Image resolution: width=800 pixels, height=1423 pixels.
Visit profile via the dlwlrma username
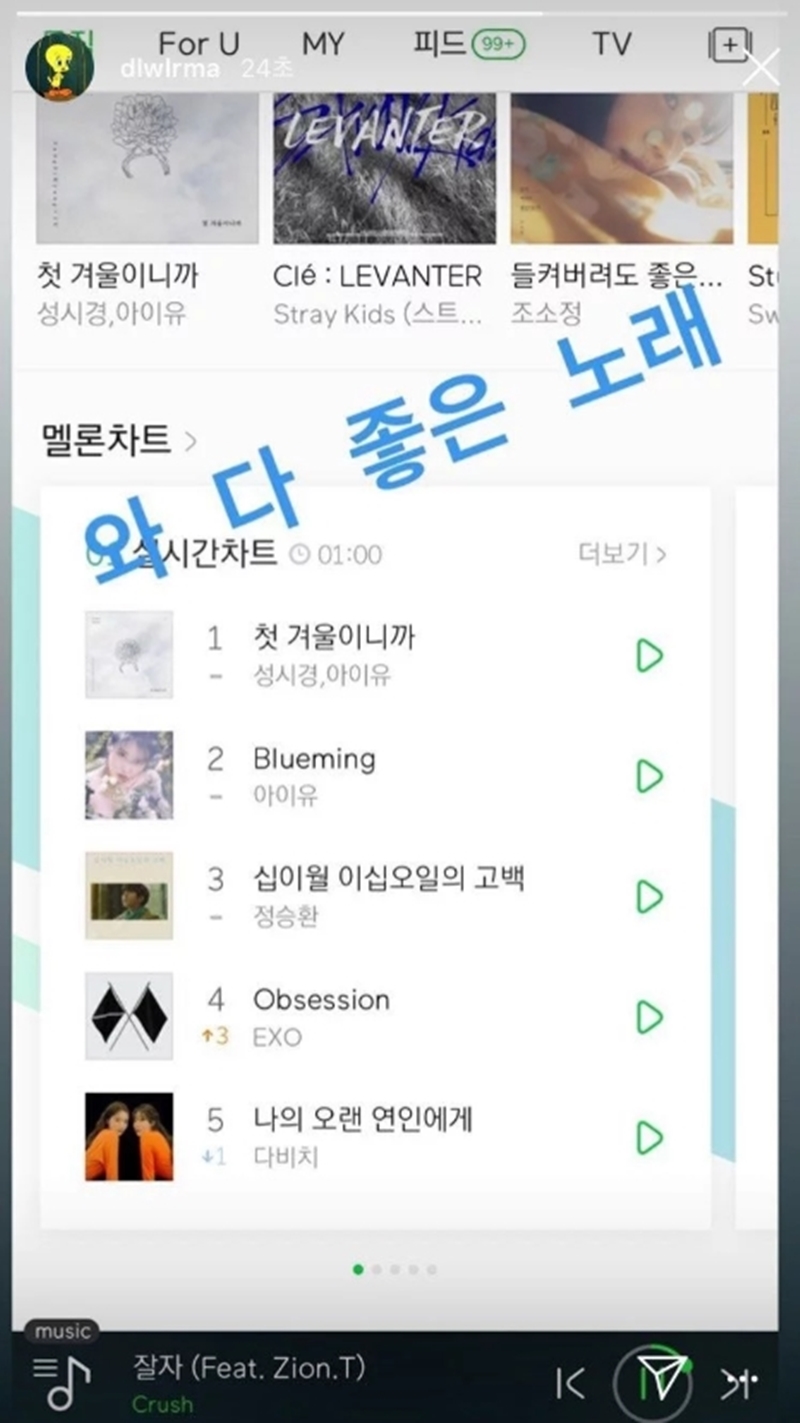coord(168,69)
